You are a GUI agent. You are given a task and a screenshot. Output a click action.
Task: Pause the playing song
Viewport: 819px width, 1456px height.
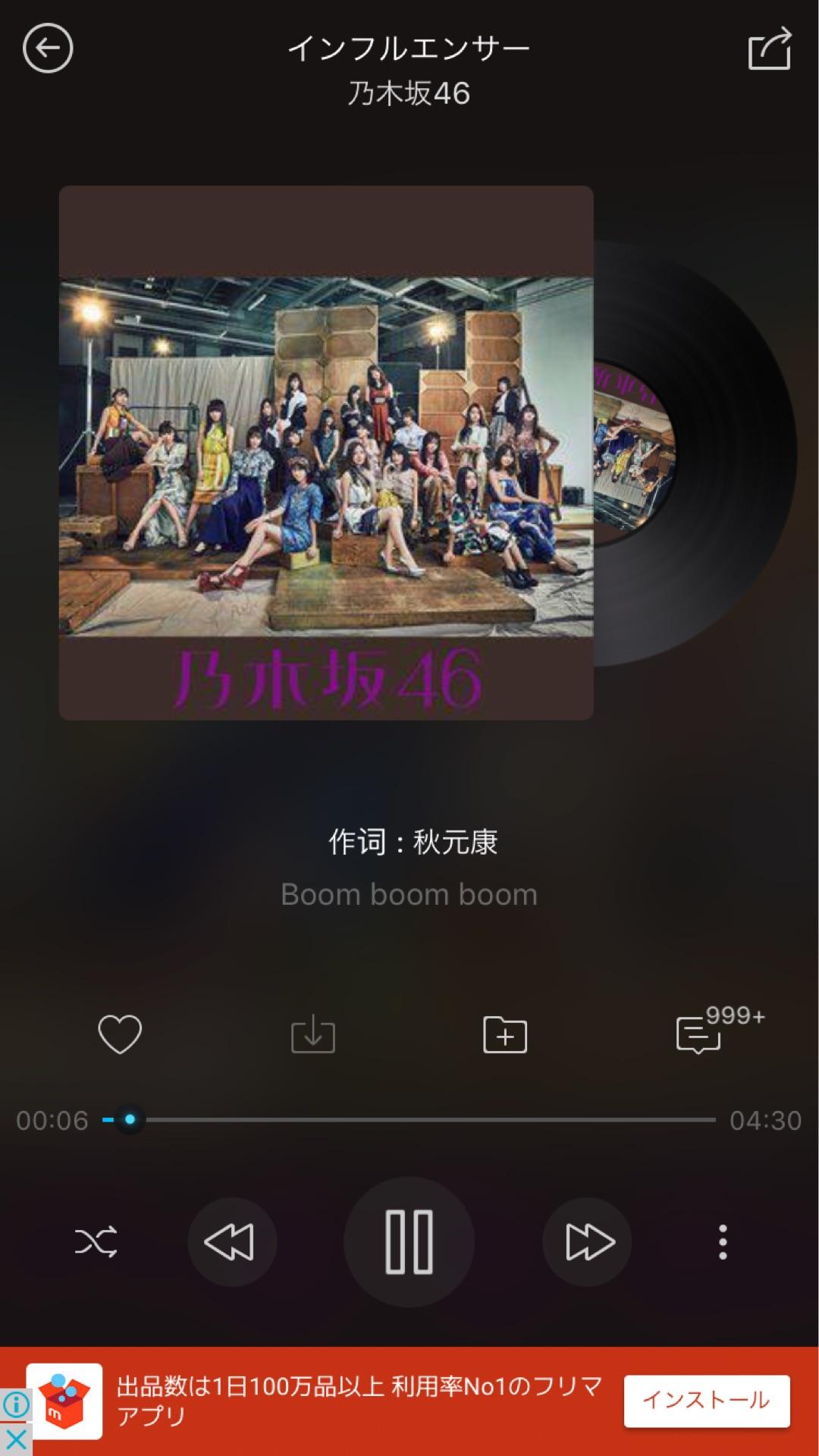pyautogui.click(x=409, y=1242)
